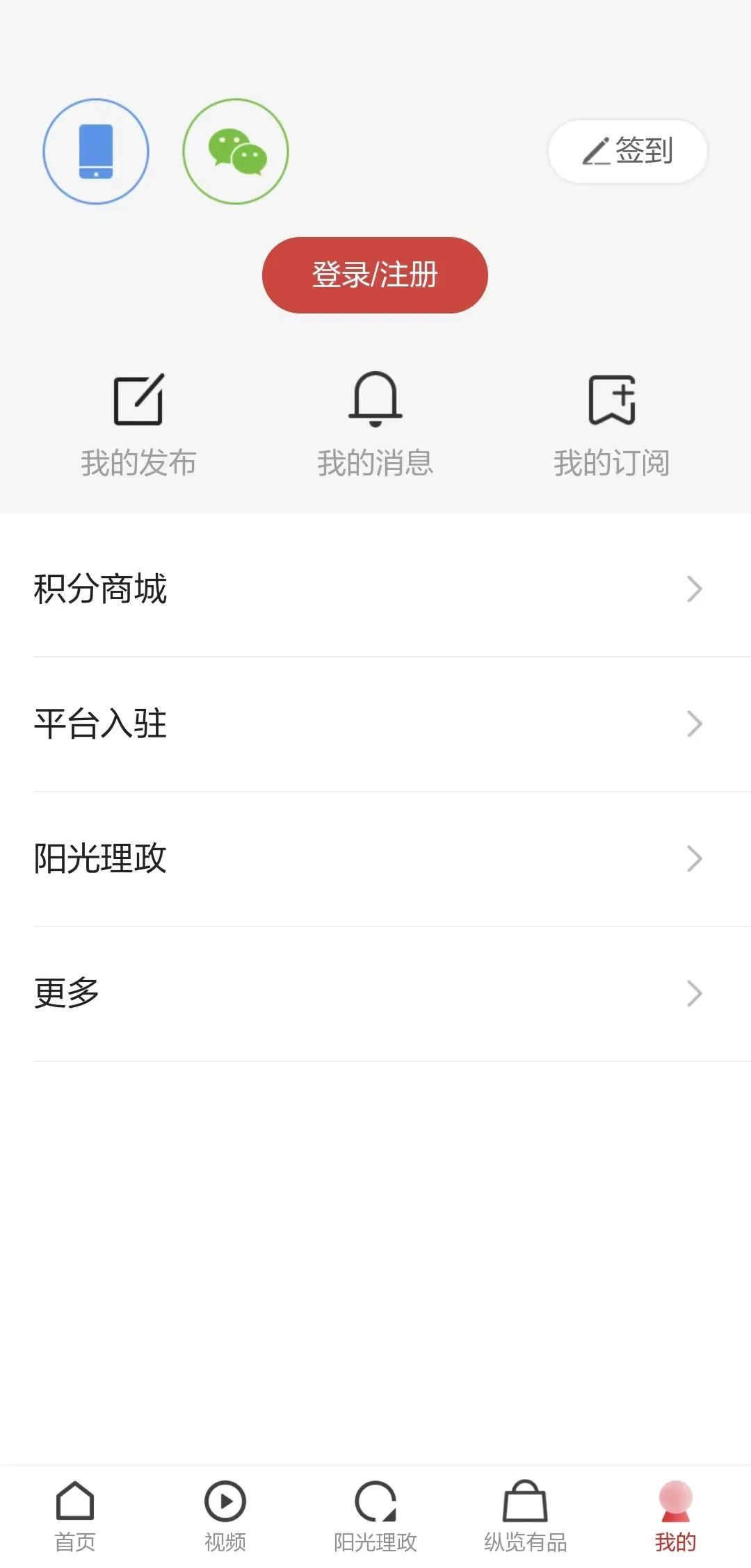Open the 阳光理政 list row
Image resolution: width=751 pixels, height=1568 pixels.
tap(375, 858)
